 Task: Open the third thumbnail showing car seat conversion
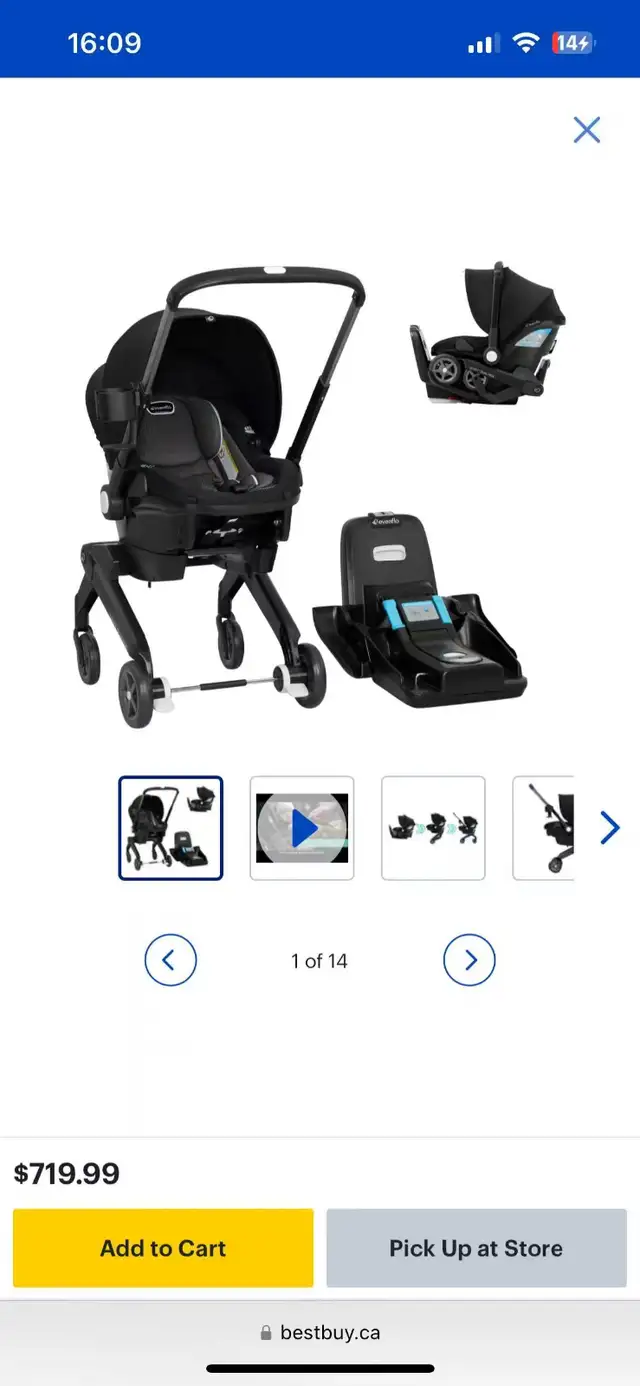pyautogui.click(x=433, y=828)
